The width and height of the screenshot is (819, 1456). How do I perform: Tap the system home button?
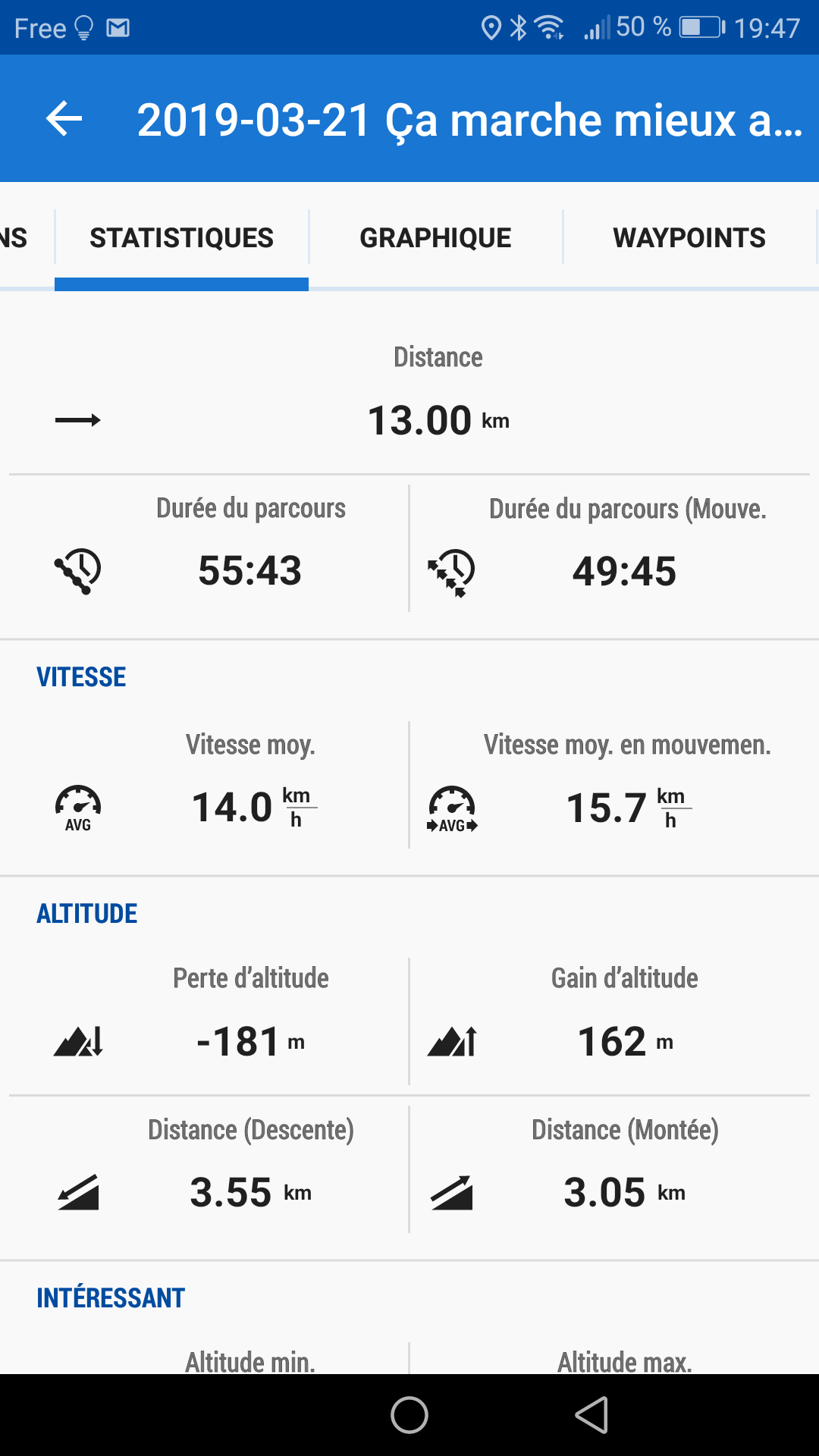click(x=409, y=1415)
